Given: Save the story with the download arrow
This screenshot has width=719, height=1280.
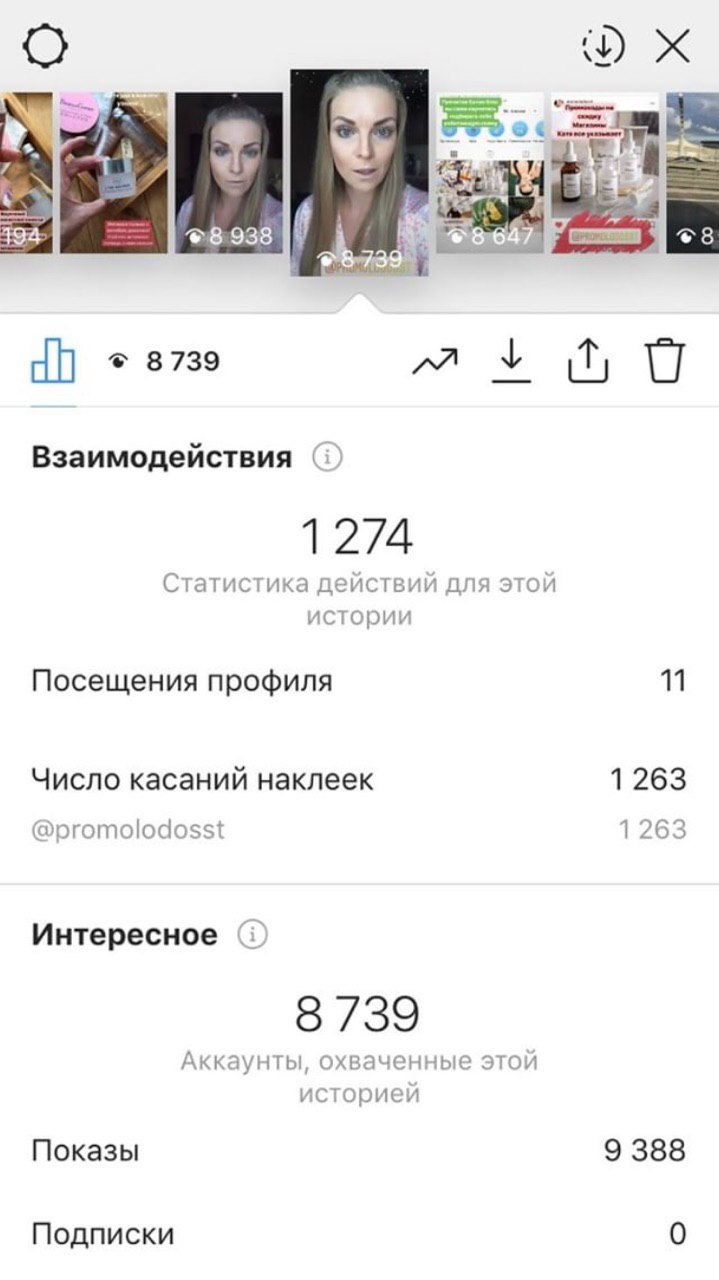Looking at the screenshot, I should 511,361.
